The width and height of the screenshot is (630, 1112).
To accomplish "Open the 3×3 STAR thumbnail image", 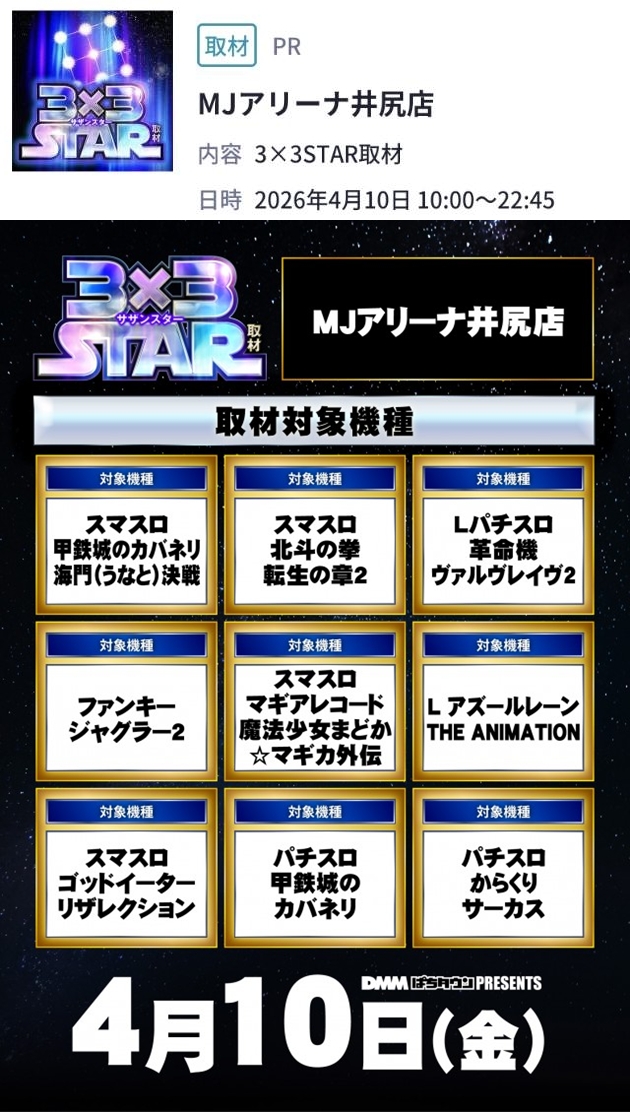I will pos(92,91).
